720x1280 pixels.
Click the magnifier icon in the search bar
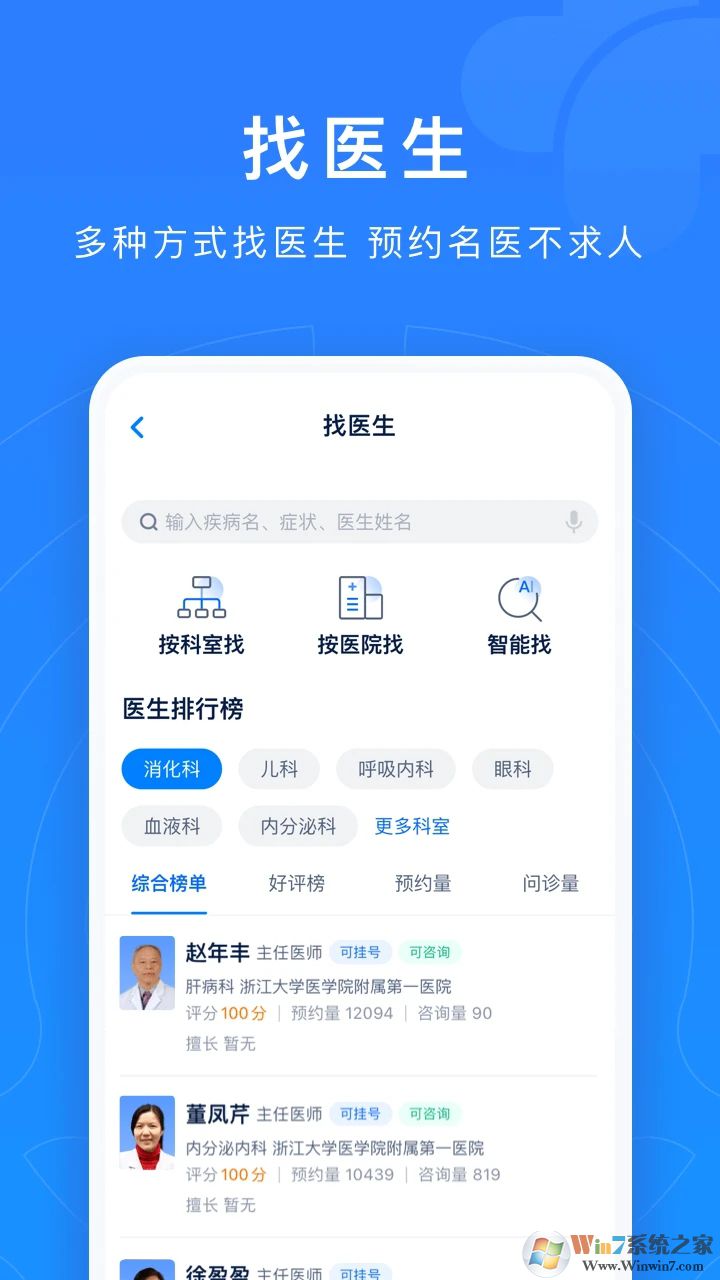(x=147, y=521)
